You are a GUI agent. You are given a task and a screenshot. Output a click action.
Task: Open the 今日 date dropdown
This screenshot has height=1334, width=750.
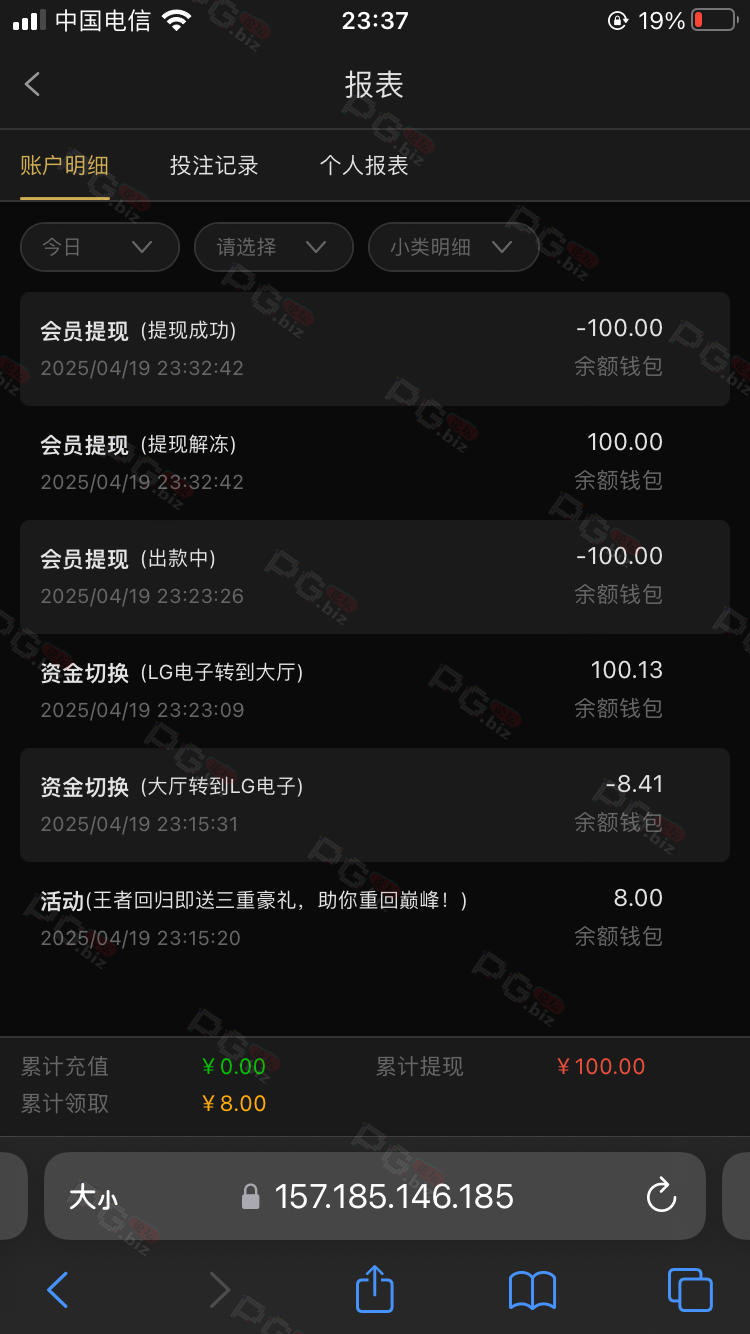pyautogui.click(x=100, y=246)
